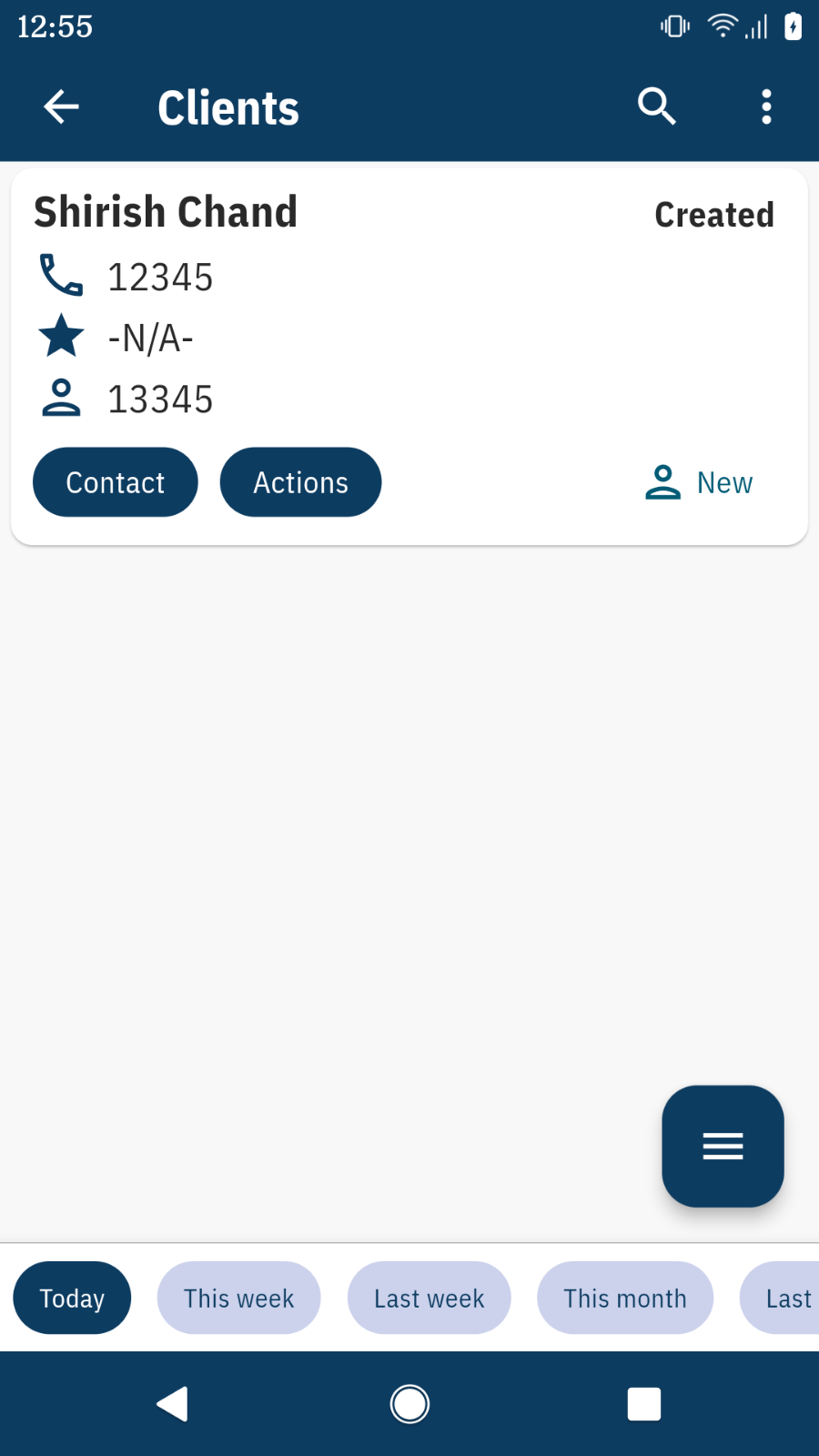Open the overflow menu
Image resolution: width=819 pixels, height=1456 pixels.
pos(766,107)
